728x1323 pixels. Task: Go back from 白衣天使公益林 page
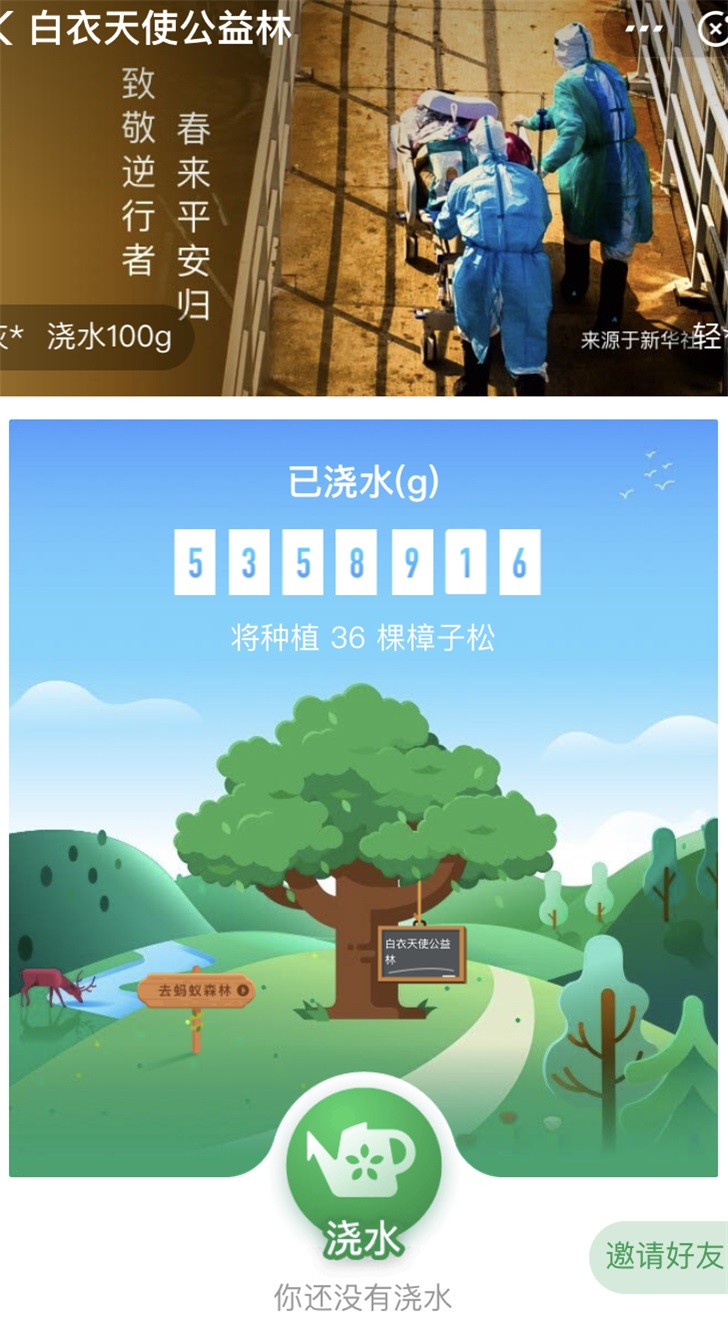click(7, 27)
